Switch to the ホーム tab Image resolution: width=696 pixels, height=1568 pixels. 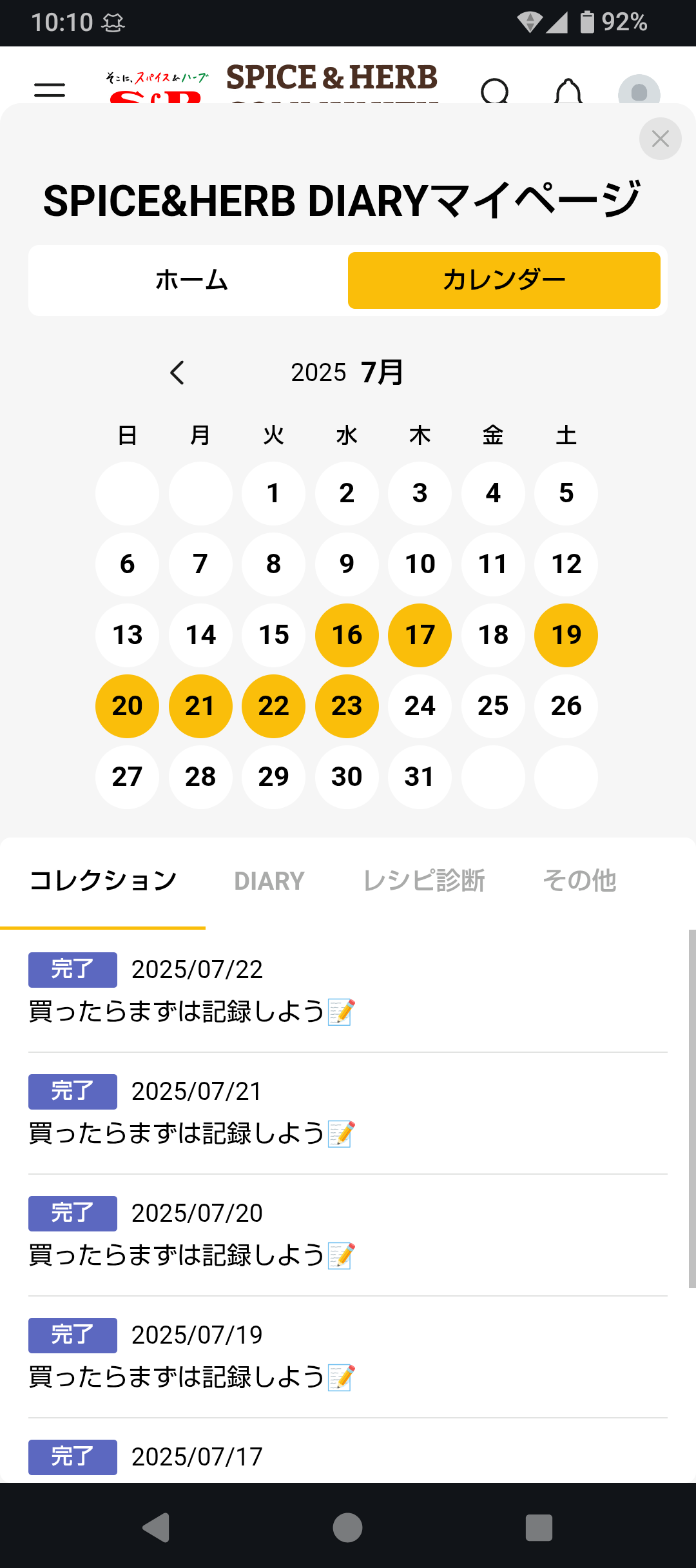pyautogui.click(x=191, y=280)
